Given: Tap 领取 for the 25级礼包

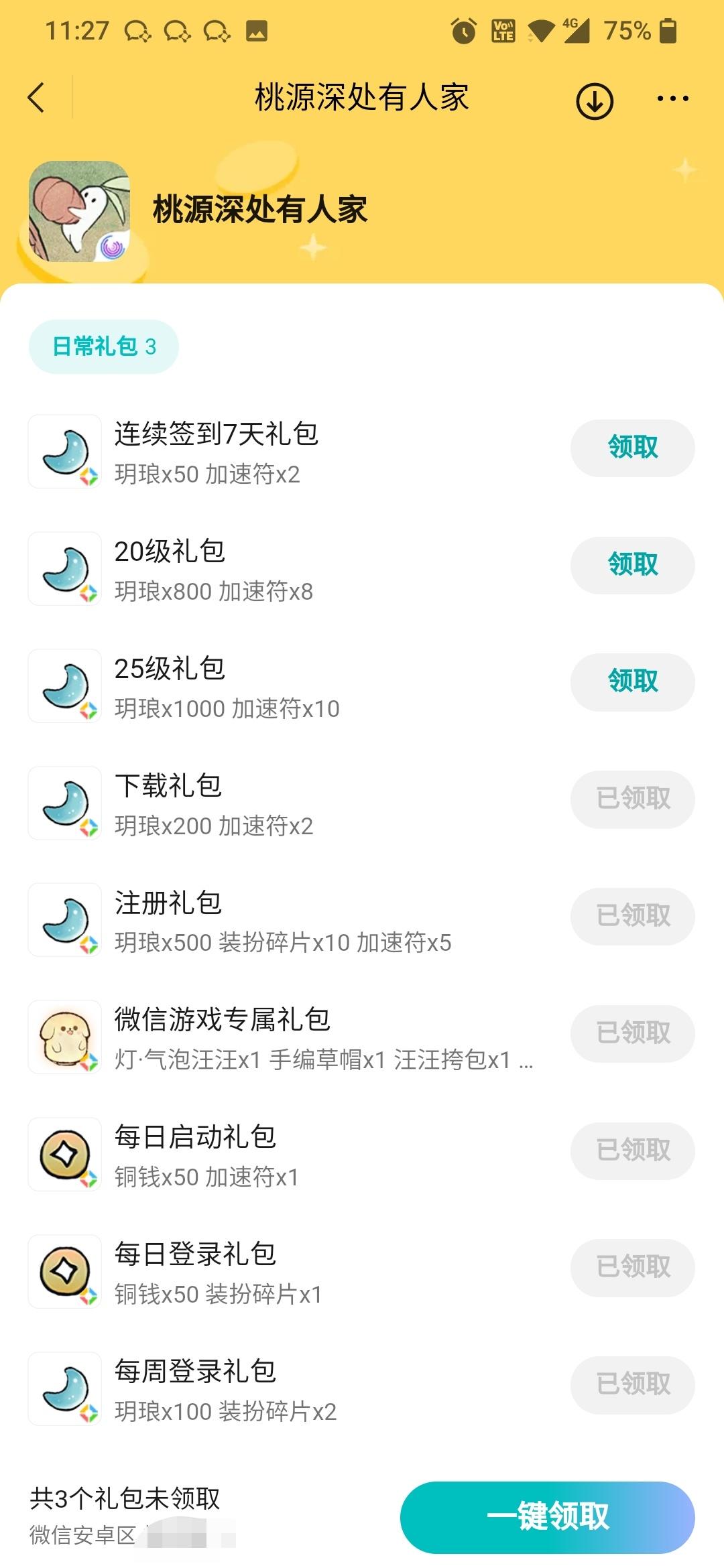Looking at the screenshot, I should coord(631,681).
